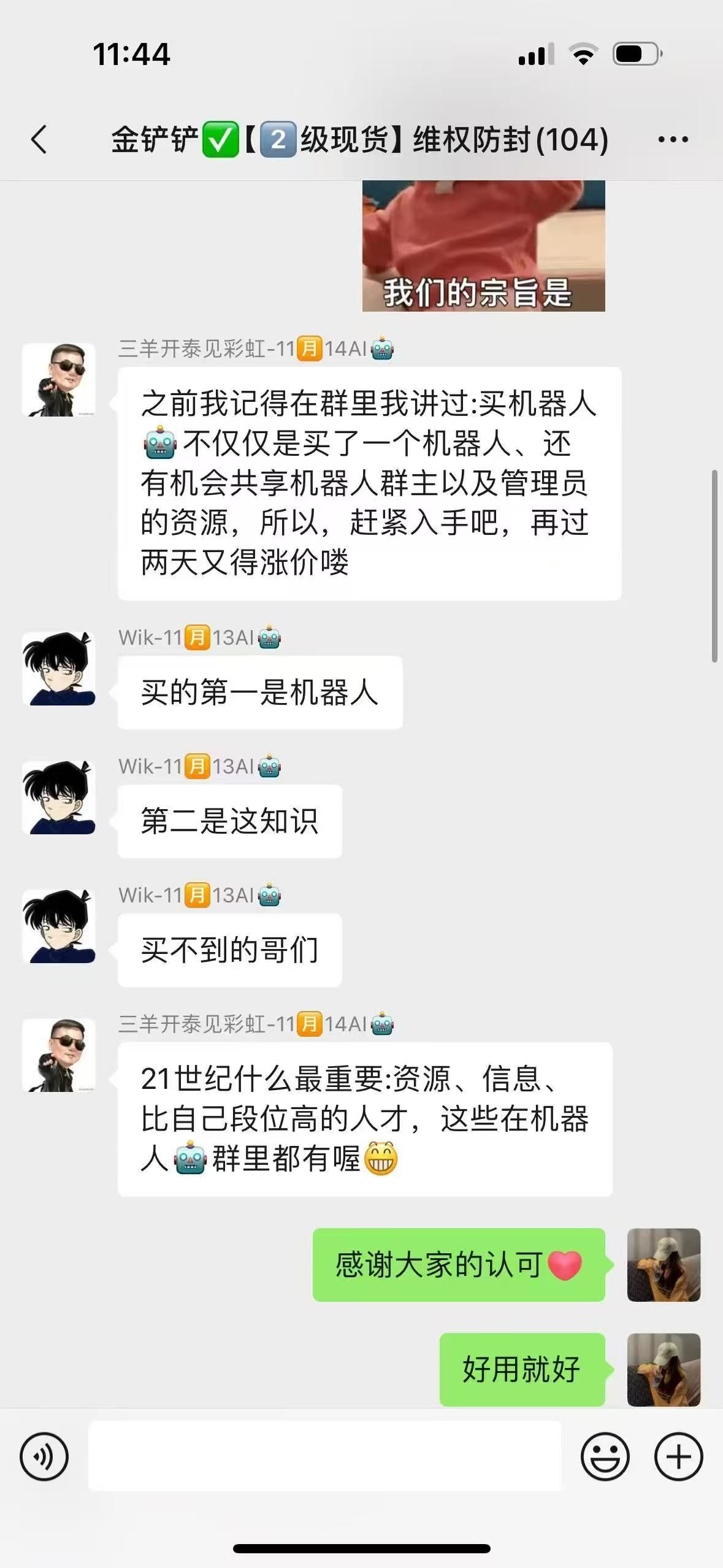Open Wik's avatar beside 第二是这知识
This screenshot has height=1568, width=723.
(x=59, y=797)
